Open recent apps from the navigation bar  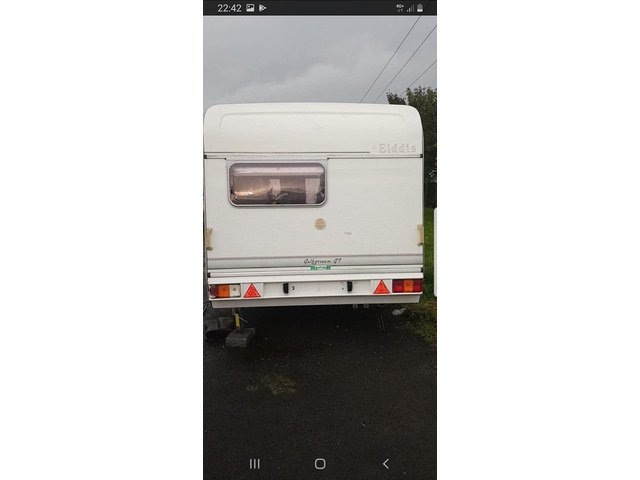point(254,464)
